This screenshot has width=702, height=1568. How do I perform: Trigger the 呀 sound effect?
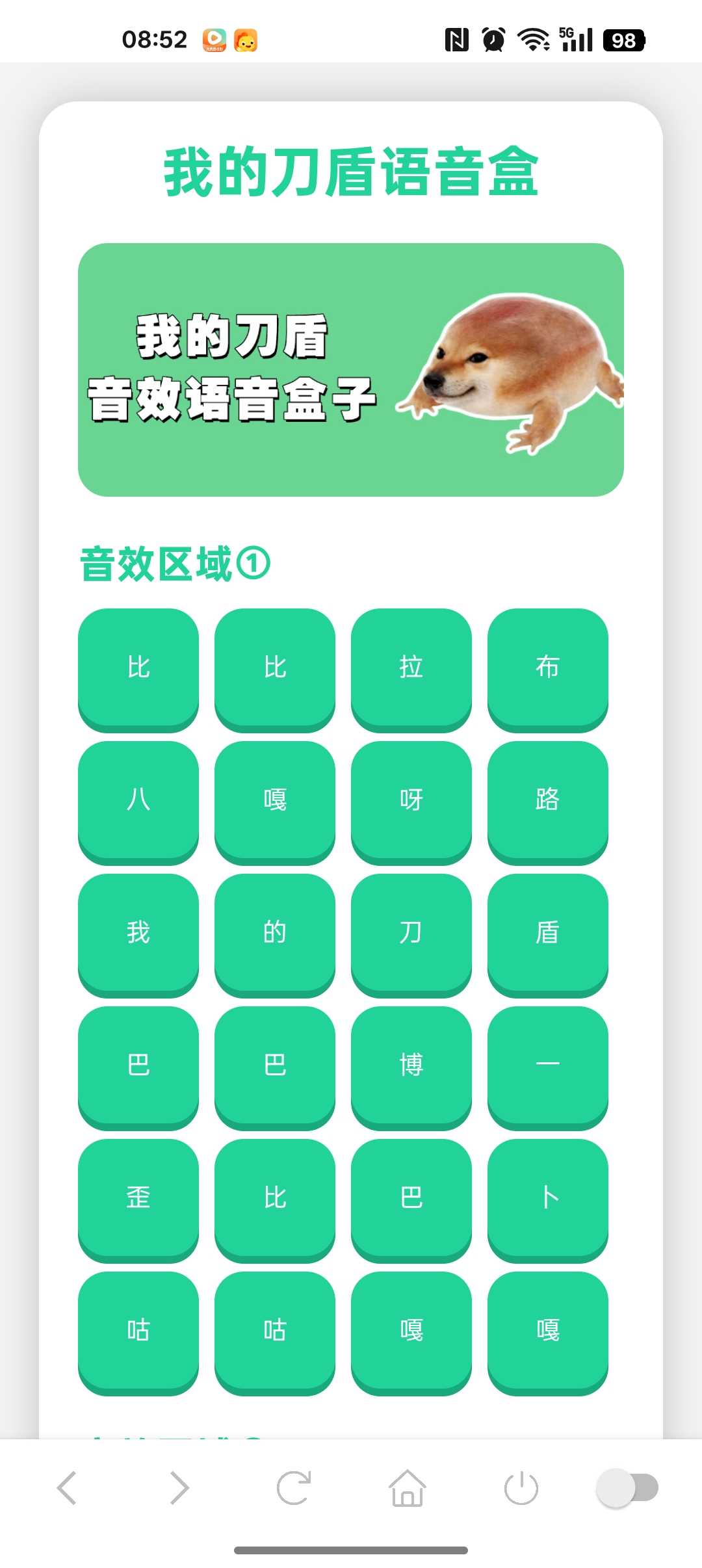[x=411, y=800]
